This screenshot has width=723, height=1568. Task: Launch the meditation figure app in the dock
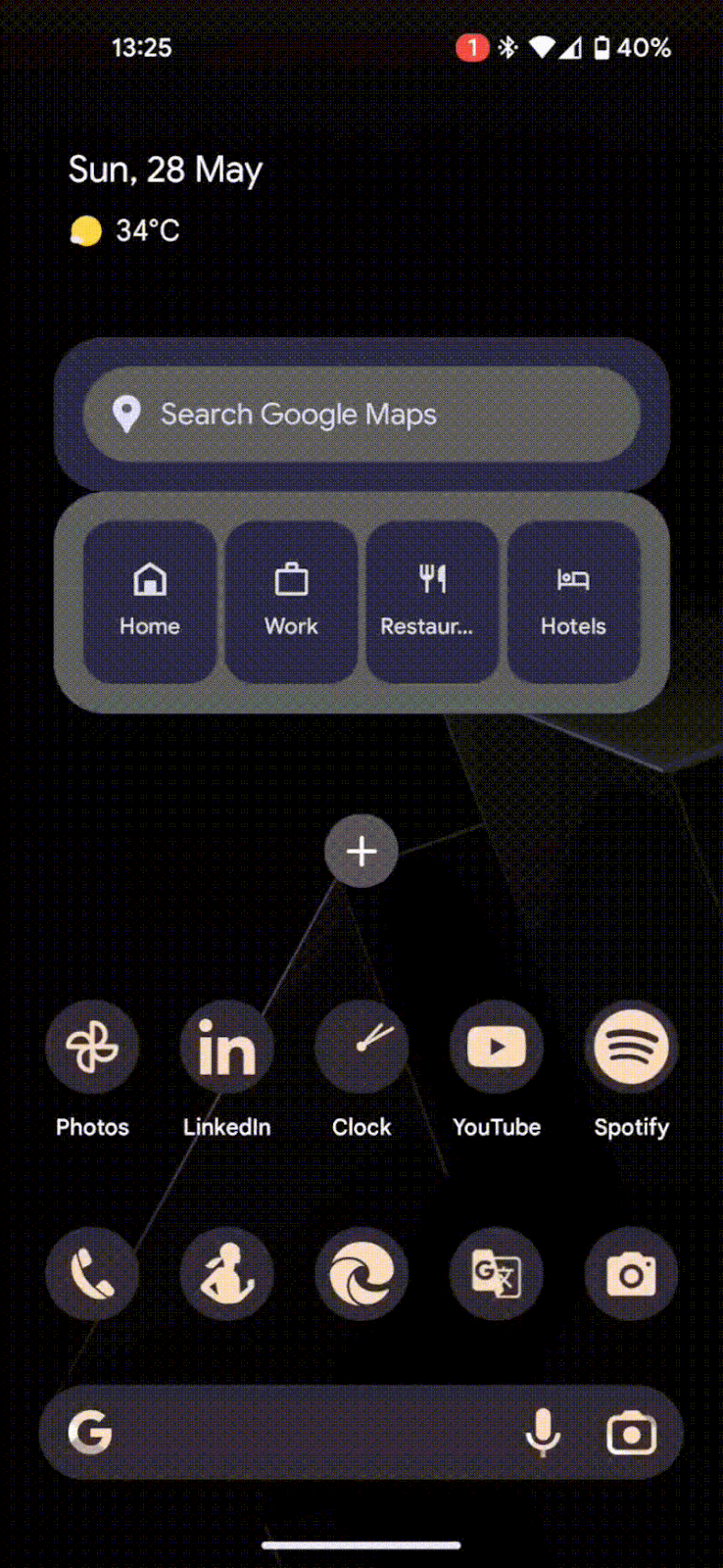tap(226, 1274)
